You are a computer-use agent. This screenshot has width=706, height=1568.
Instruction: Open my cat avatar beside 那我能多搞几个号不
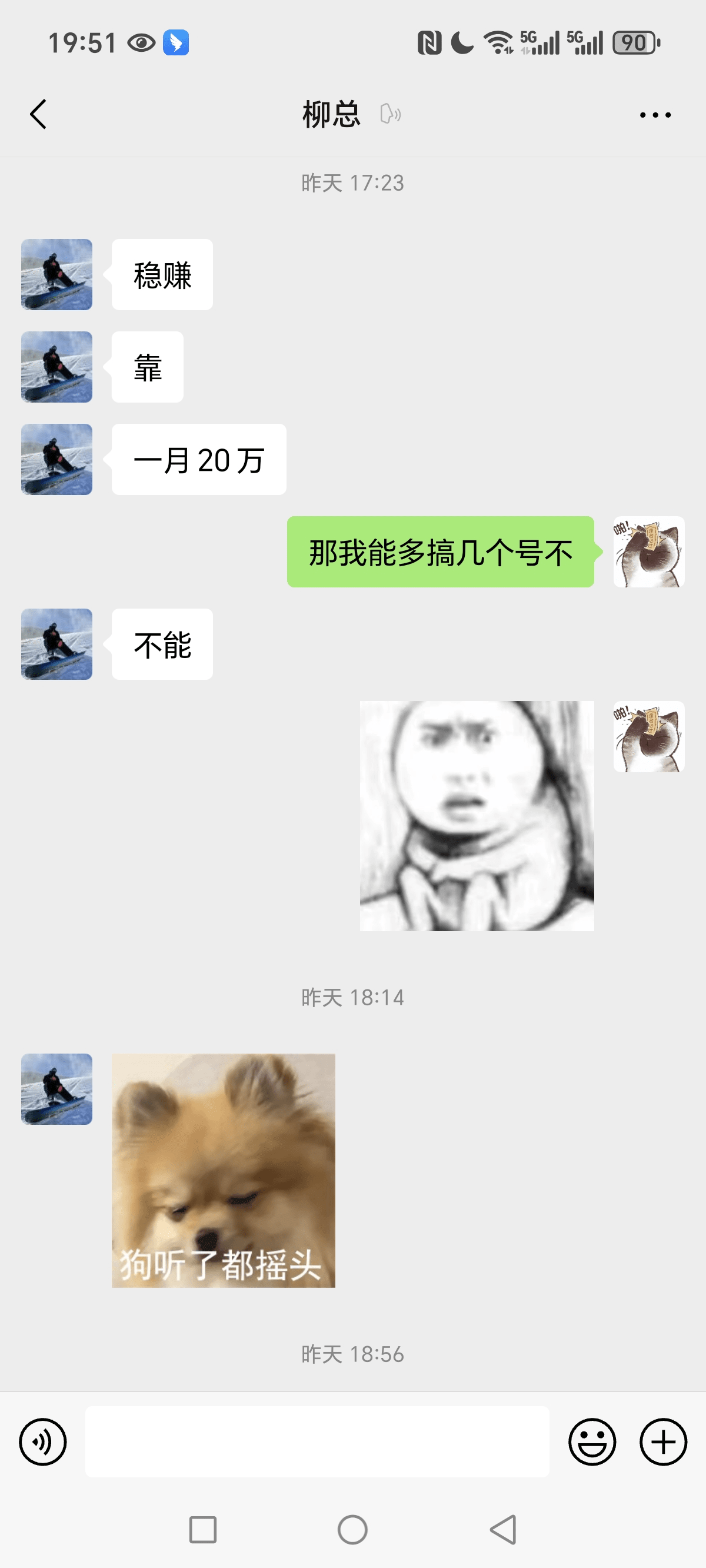648,552
